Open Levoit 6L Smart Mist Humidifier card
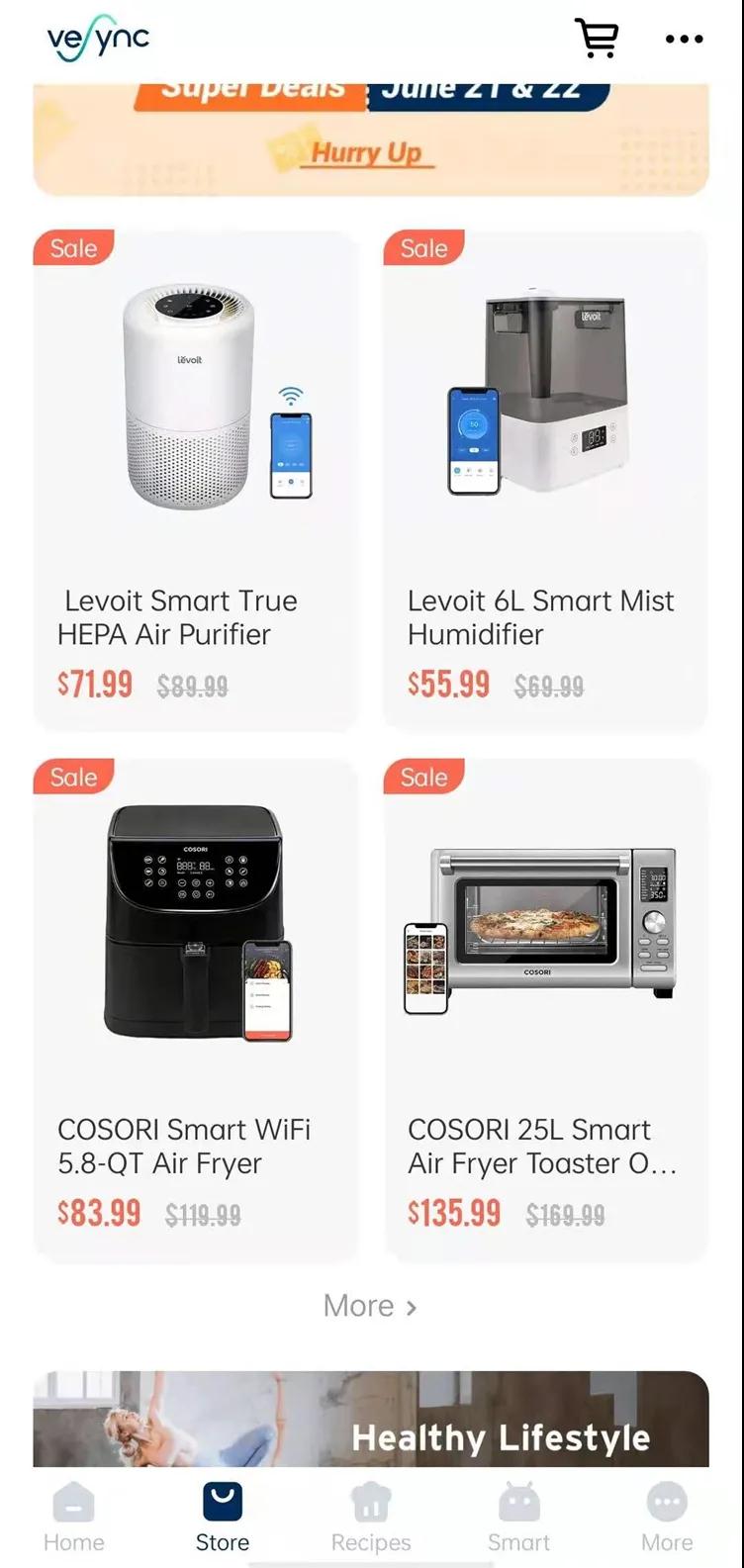The image size is (744, 1568). coord(545,481)
